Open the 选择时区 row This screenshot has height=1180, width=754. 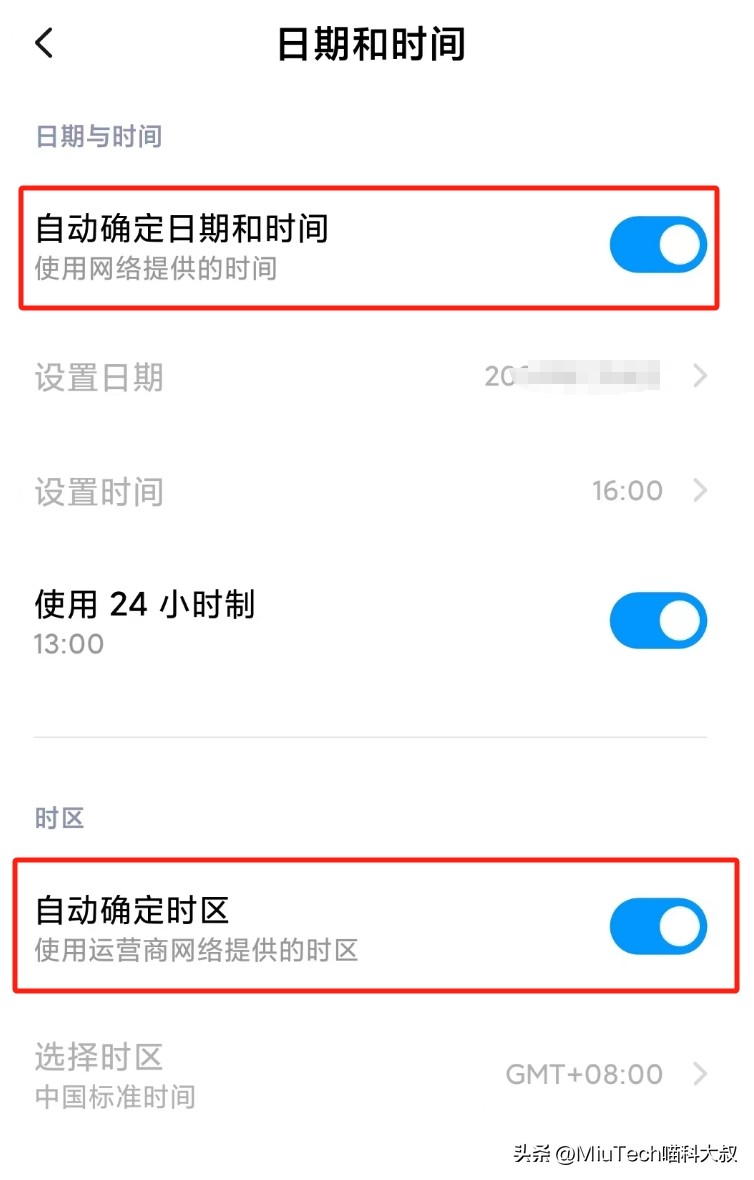point(370,1074)
